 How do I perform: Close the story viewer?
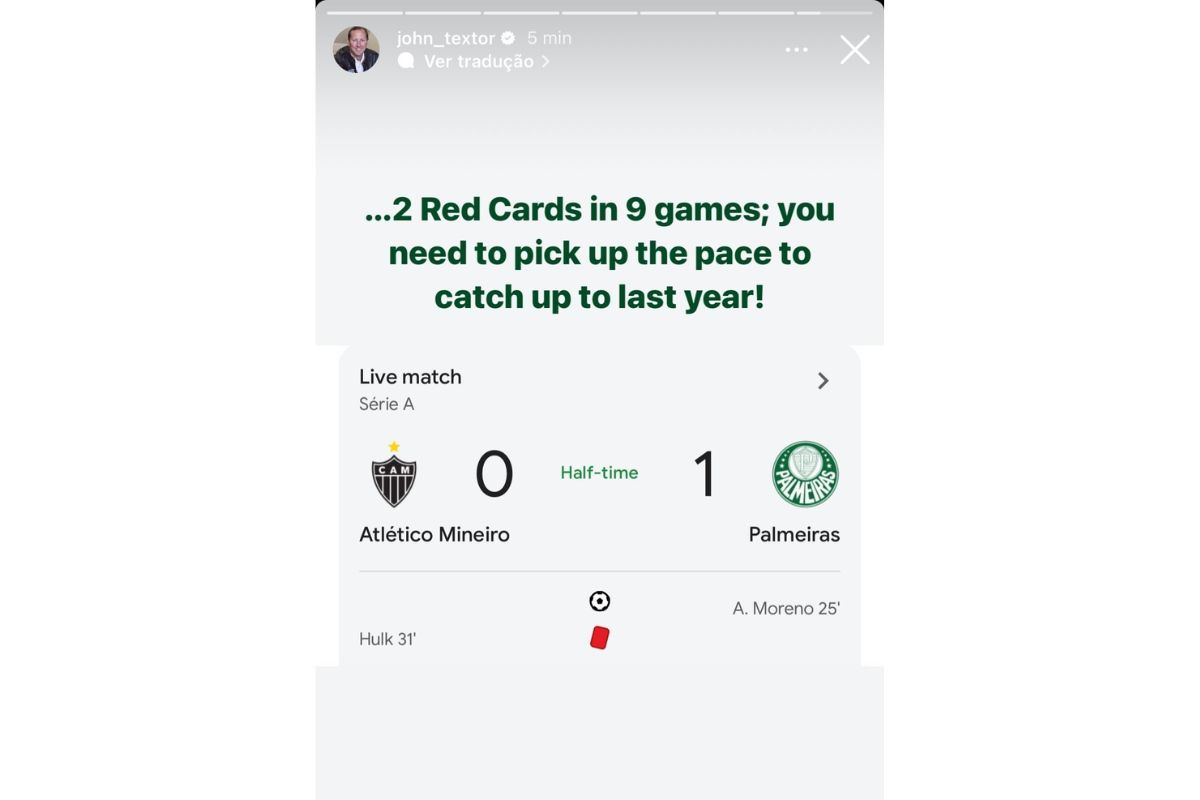[854, 50]
